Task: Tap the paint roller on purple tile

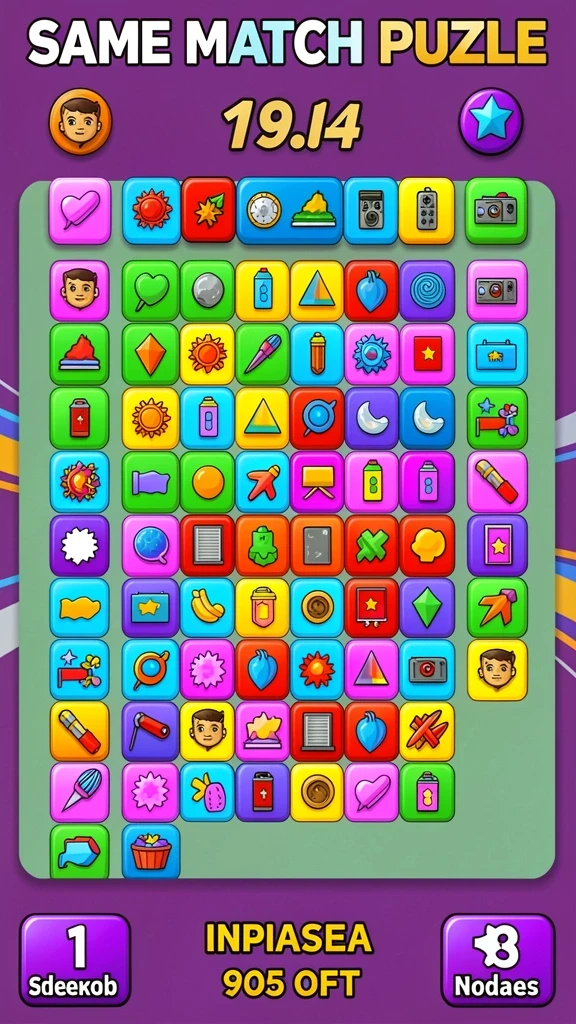Action: (150, 731)
